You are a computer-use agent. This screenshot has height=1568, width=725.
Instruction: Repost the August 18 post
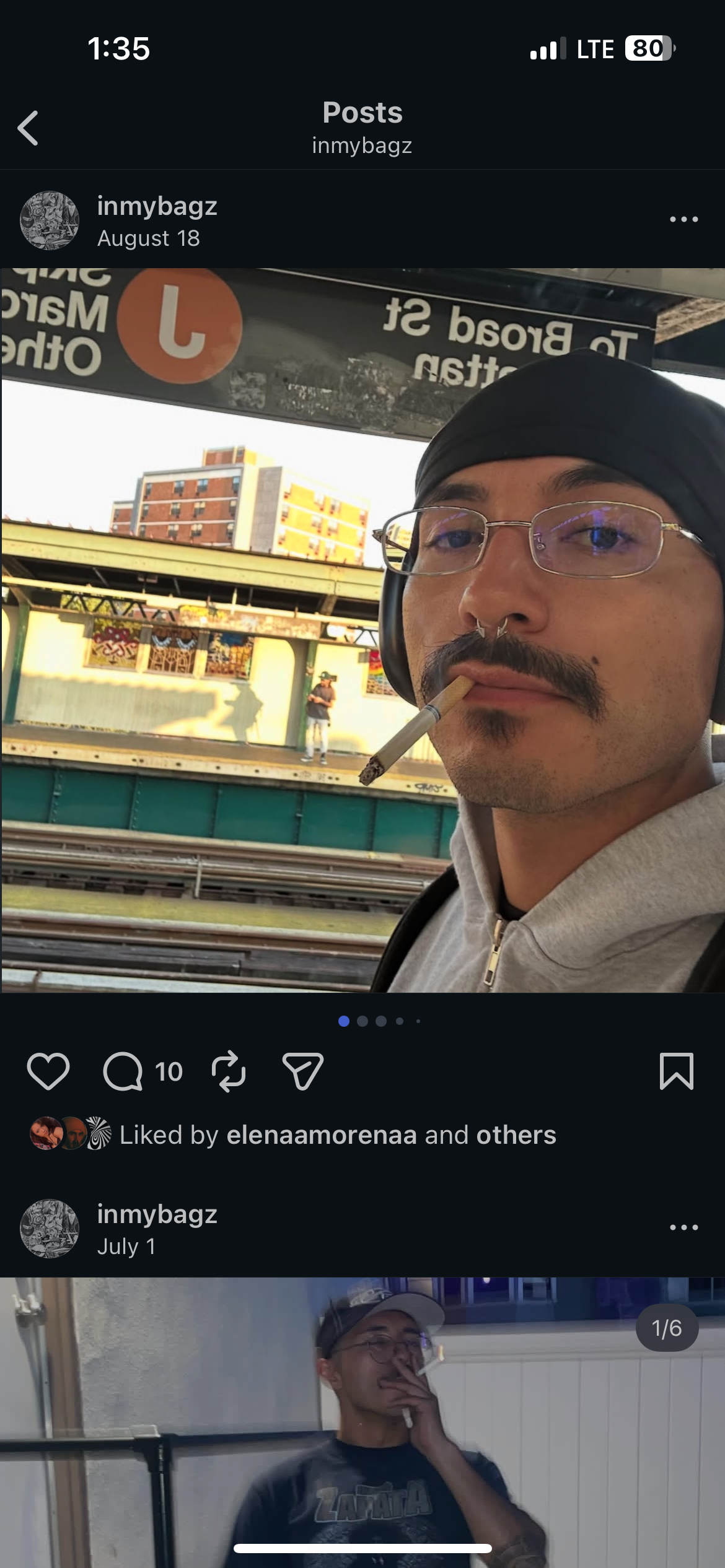click(229, 1071)
